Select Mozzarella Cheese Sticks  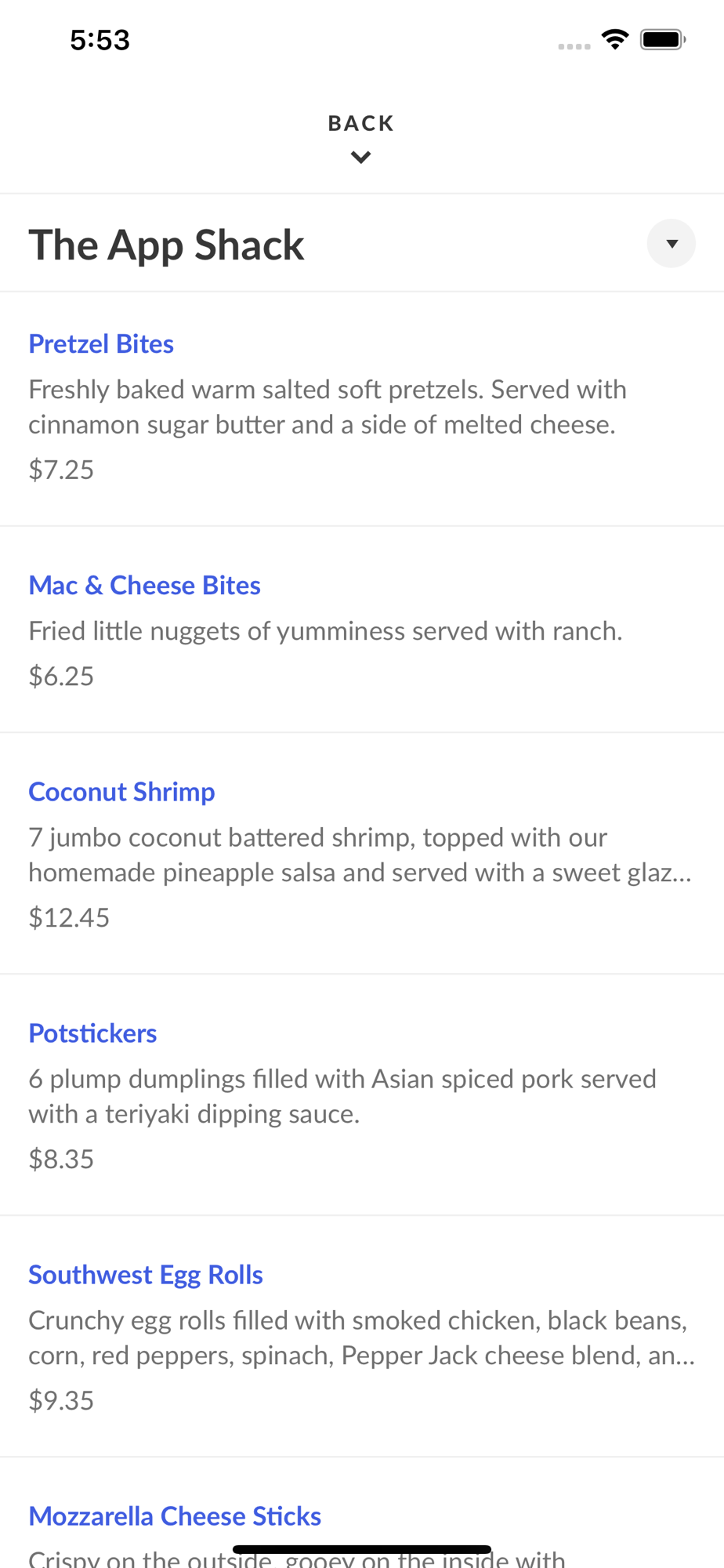pyautogui.click(x=175, y=1516)
